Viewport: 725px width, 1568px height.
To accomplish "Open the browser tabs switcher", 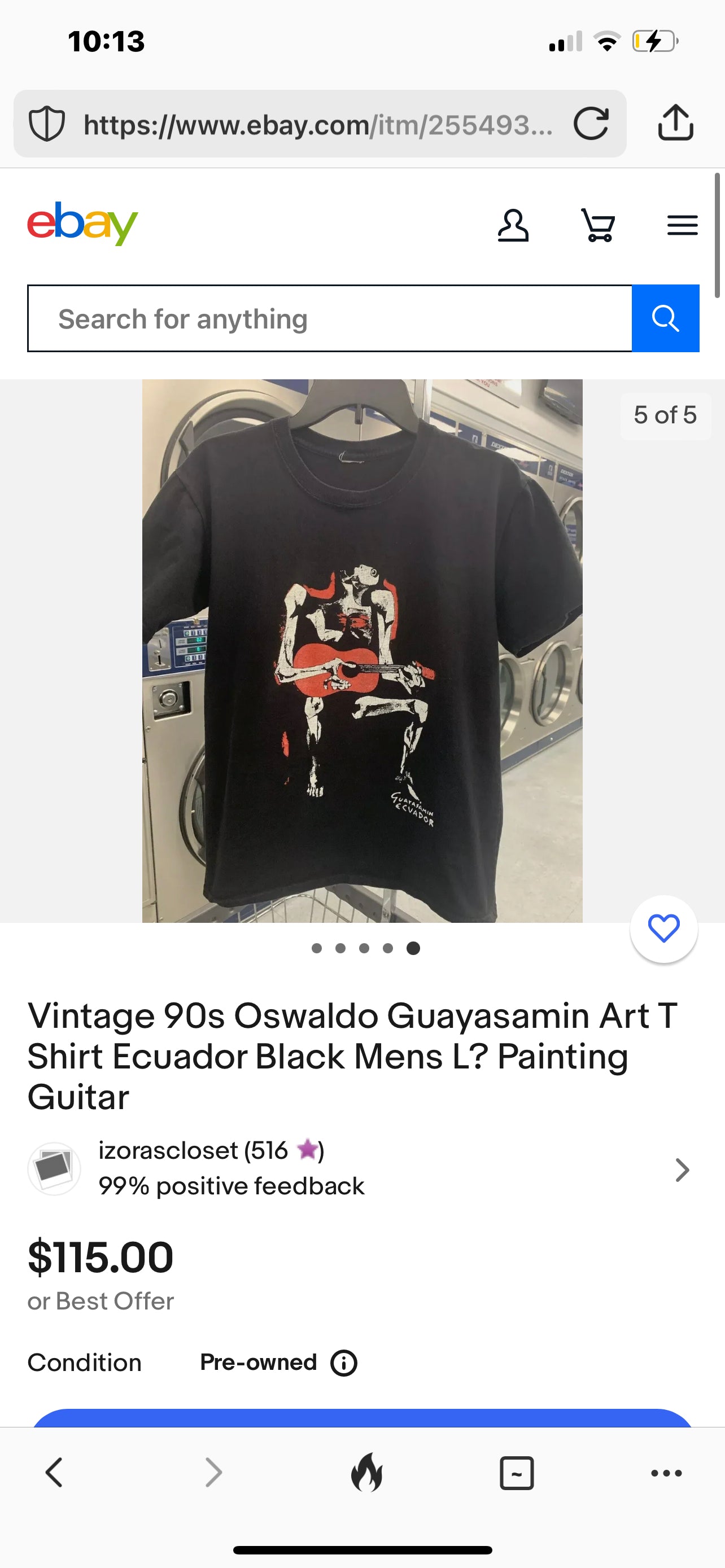I will (x=516, y=1473).
